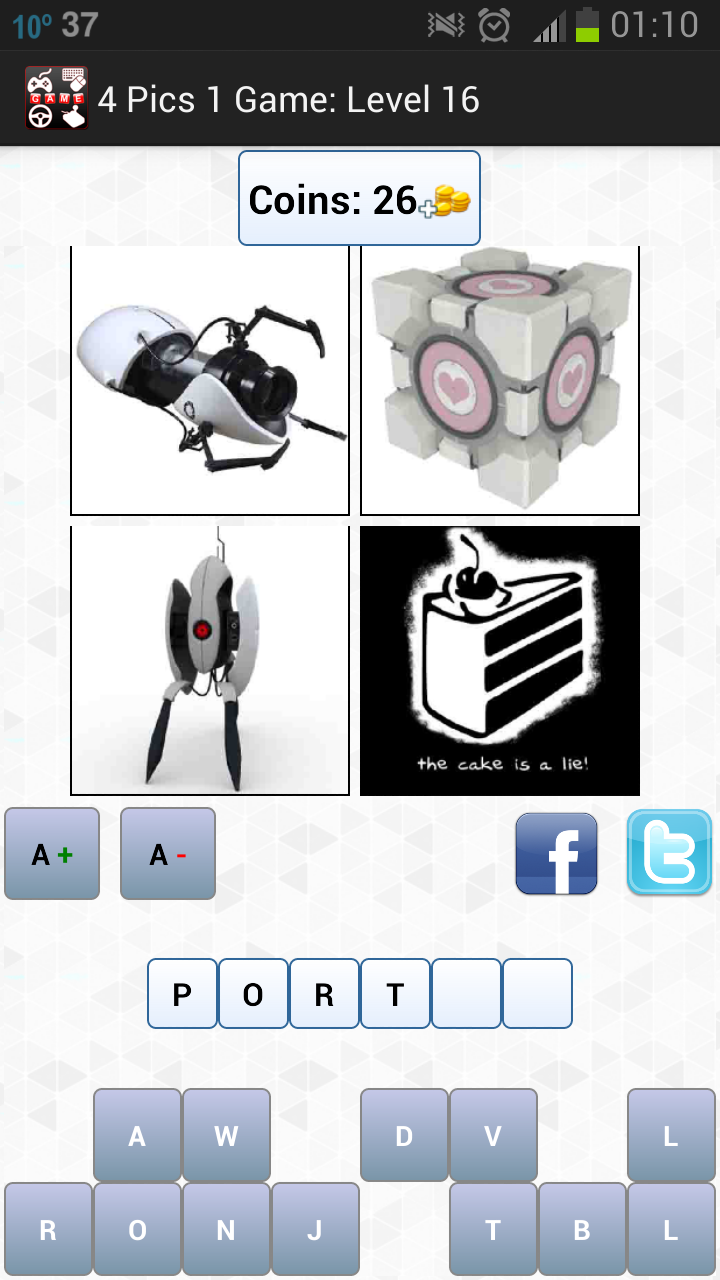Tap the A+ button
720x1280 pixels.
point(52,854)
